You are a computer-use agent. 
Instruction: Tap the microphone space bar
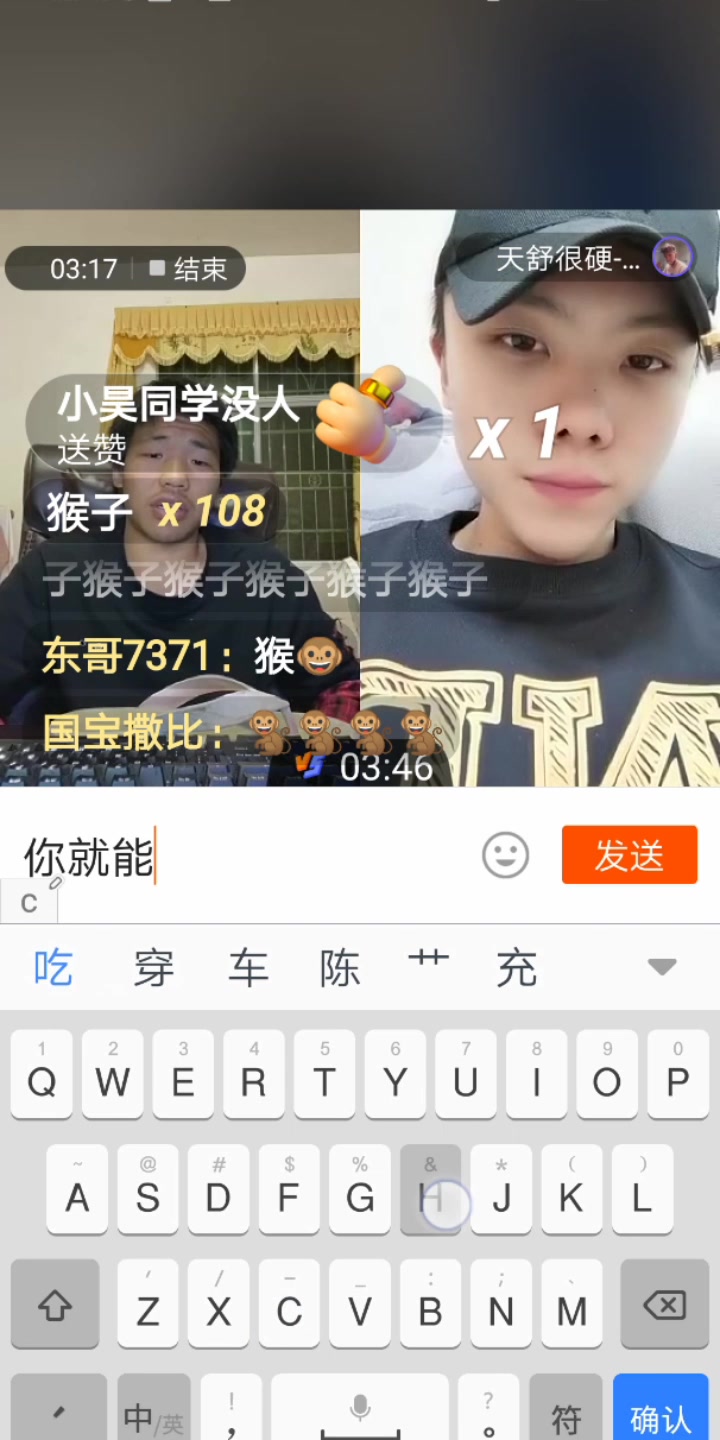[360, 1412]
